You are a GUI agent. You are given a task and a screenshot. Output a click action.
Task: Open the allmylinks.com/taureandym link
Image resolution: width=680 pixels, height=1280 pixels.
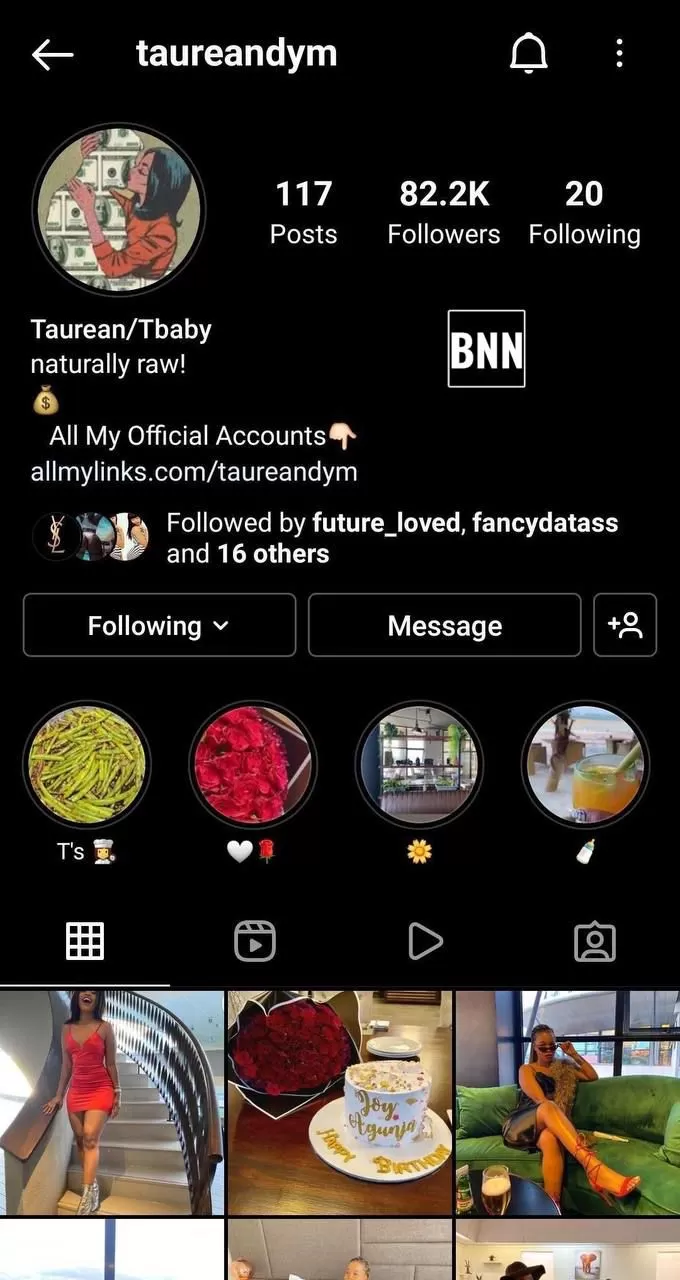click(x=193, y=471)
